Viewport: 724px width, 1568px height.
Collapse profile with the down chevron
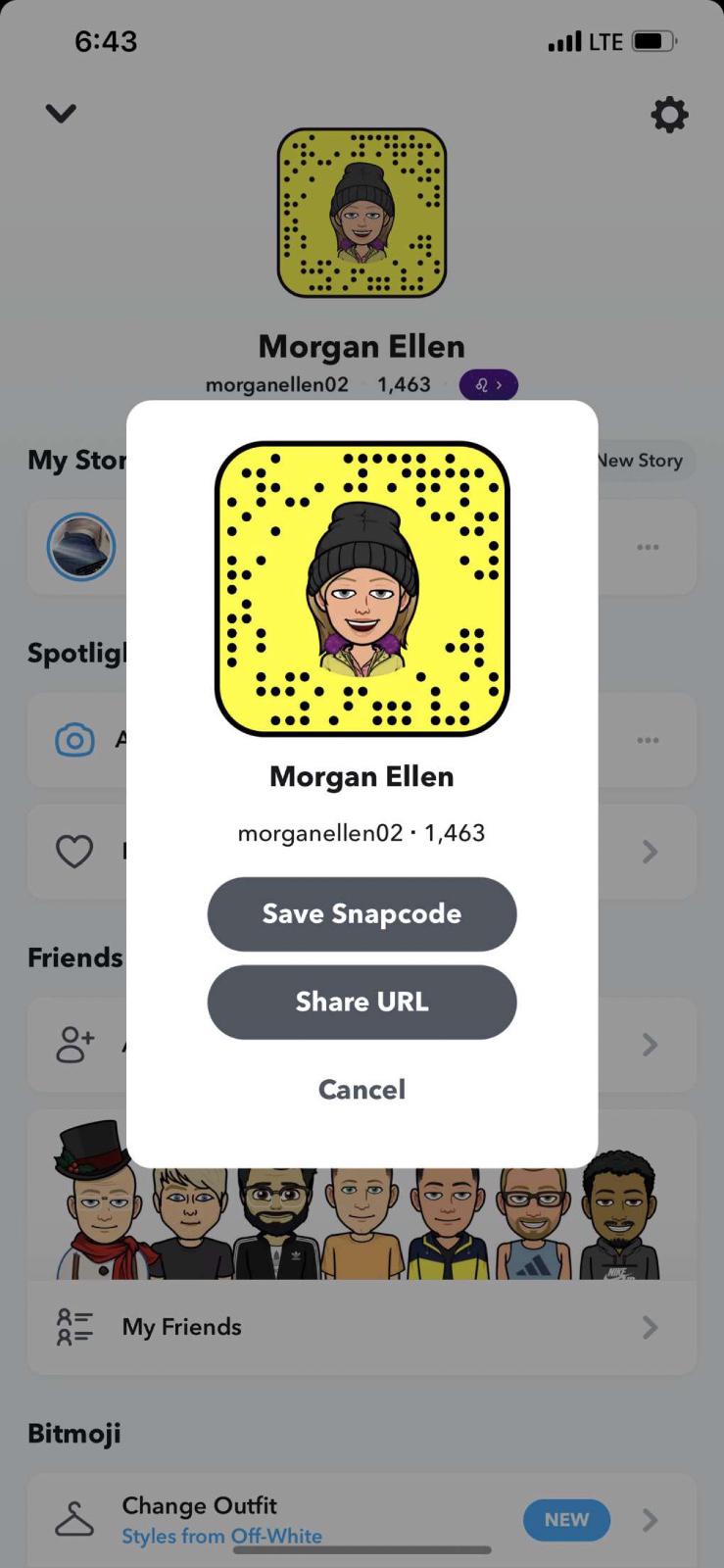pyautogui.click(x=61, y=114)
